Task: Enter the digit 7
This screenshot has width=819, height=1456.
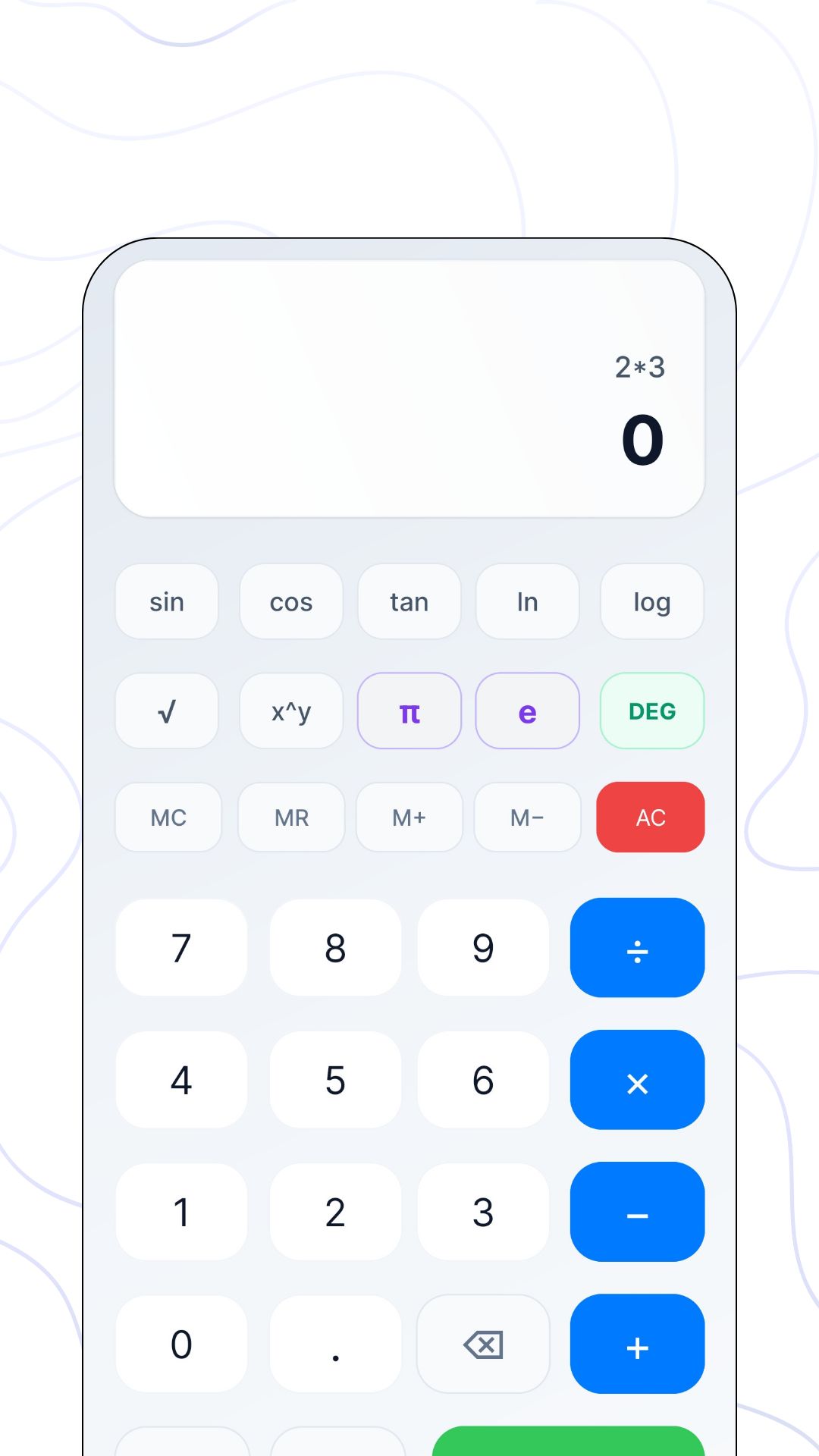Action: point(181,948)
